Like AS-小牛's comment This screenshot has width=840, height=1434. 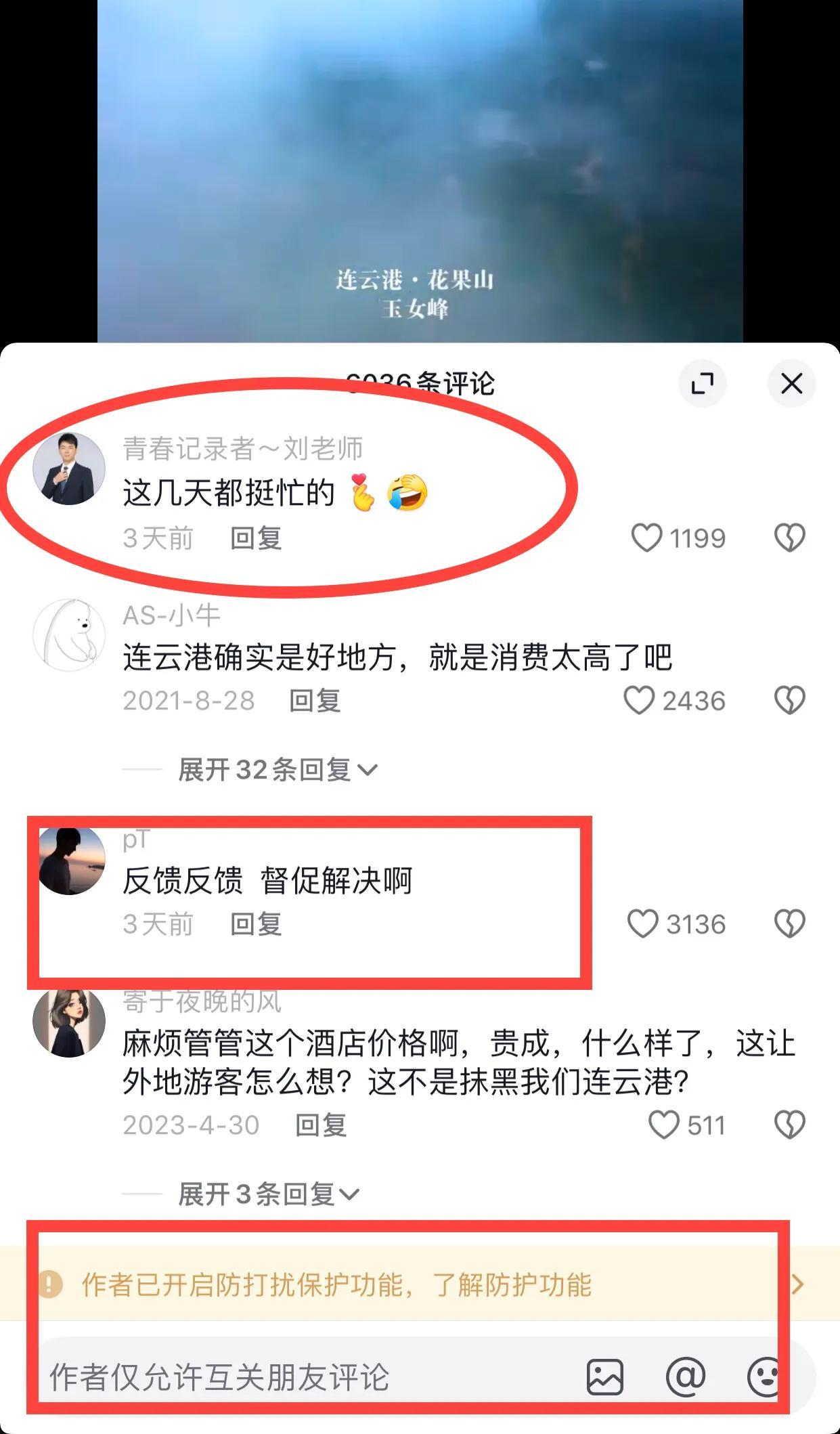(x=639, y=701)
